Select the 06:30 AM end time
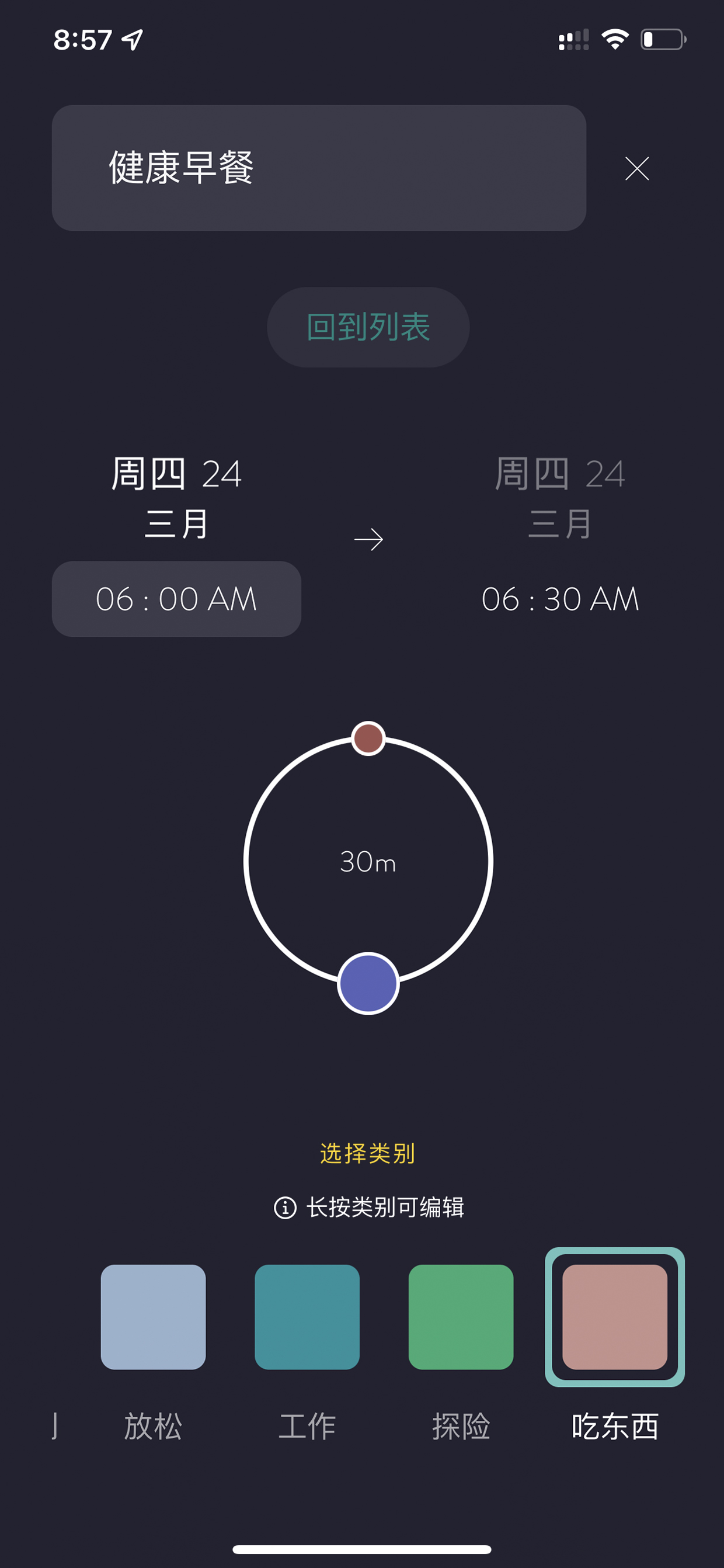 click(560, 599)
